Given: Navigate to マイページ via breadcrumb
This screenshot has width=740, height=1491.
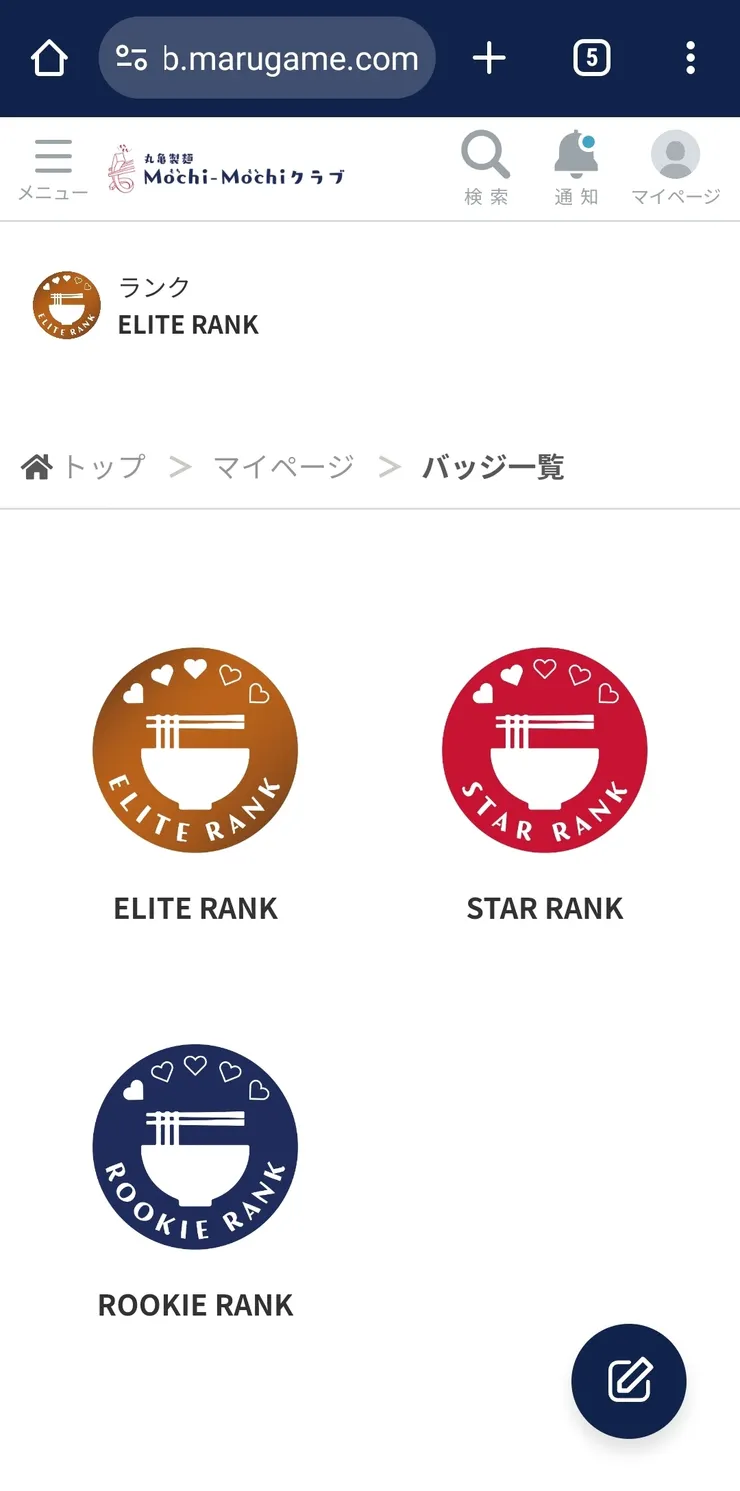Looking at the screenshot, I should point(283,465).
